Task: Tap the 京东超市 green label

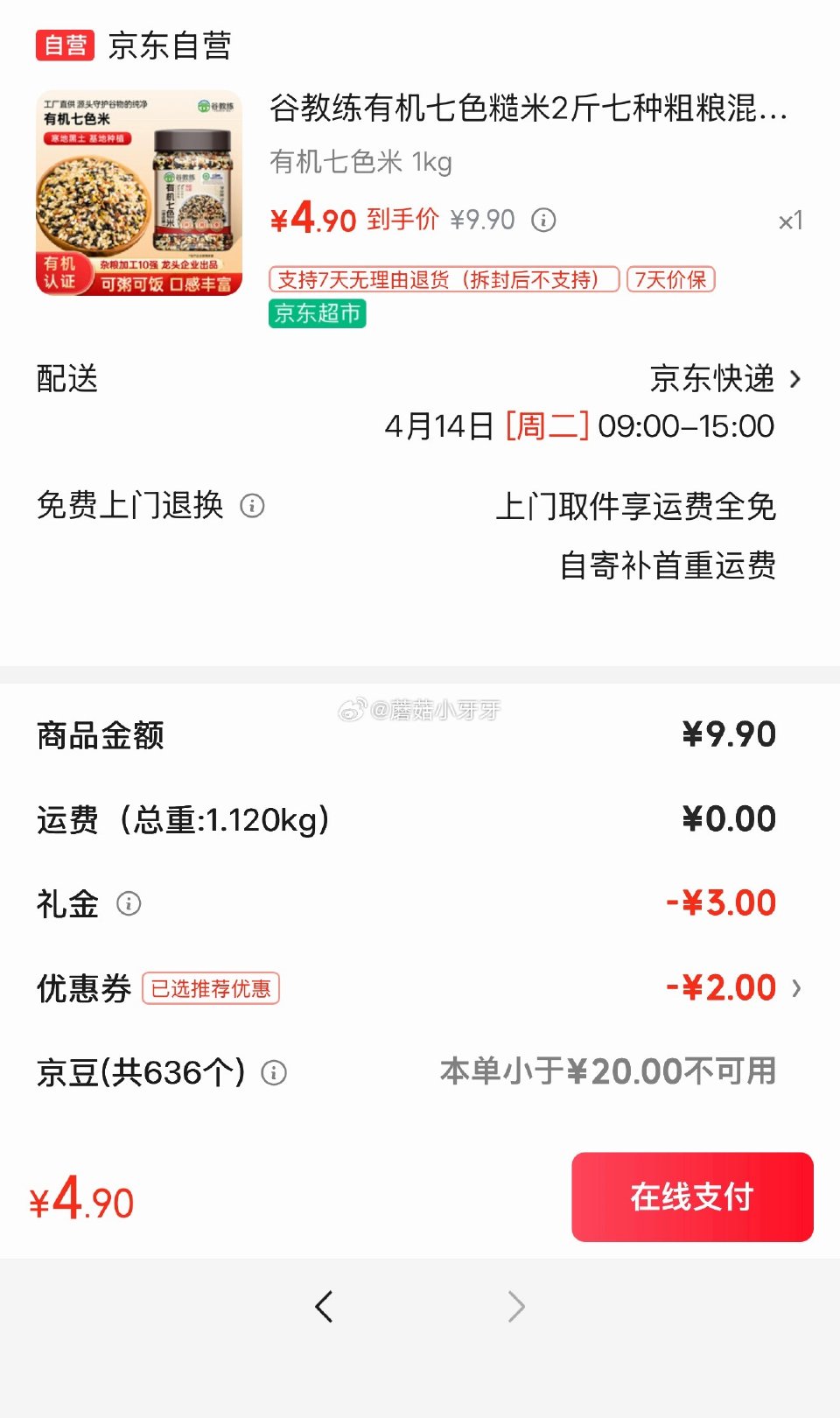Action: pos(316,313)
